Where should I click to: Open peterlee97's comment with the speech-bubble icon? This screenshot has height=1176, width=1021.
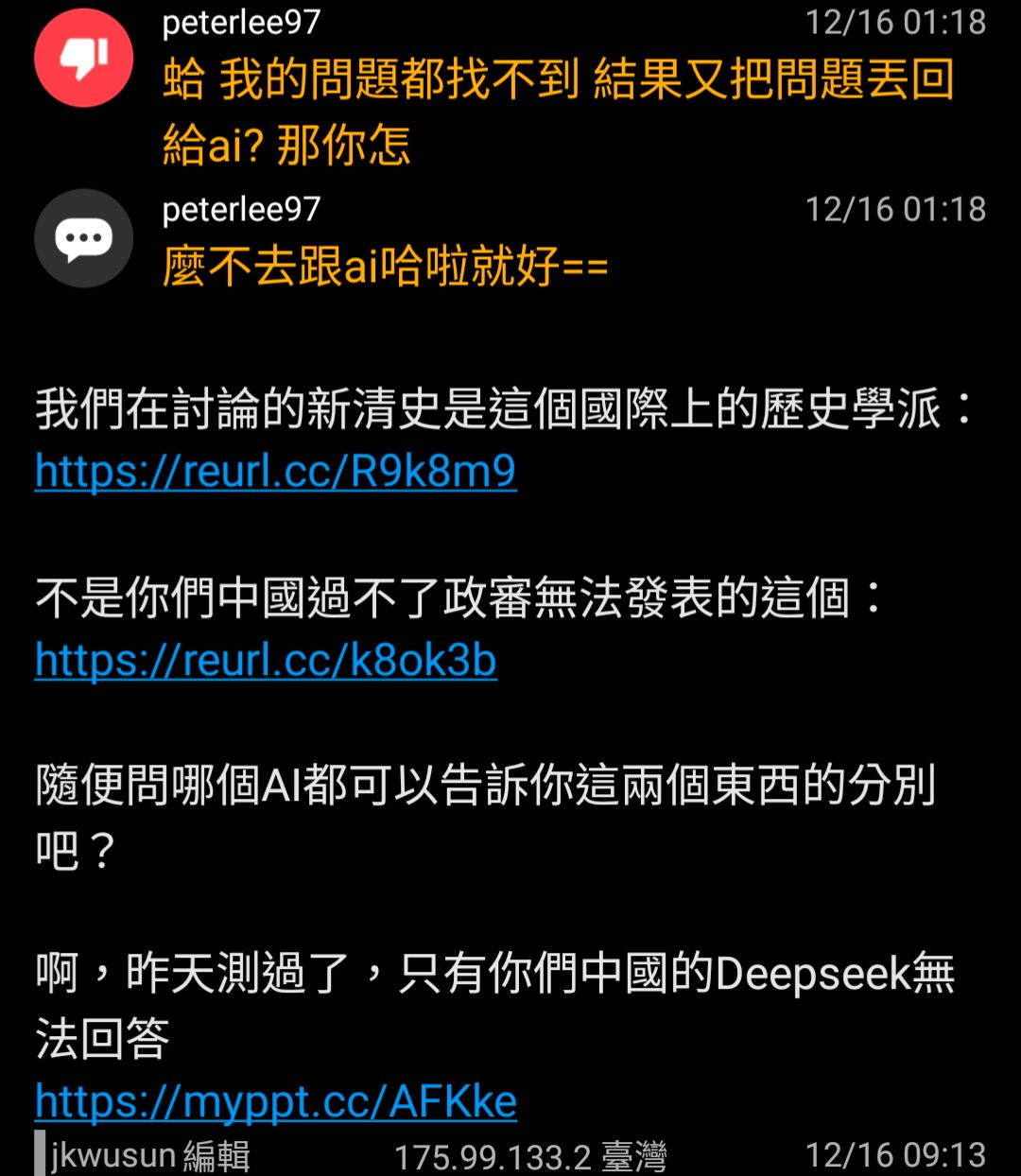click(x=384, y=267)
